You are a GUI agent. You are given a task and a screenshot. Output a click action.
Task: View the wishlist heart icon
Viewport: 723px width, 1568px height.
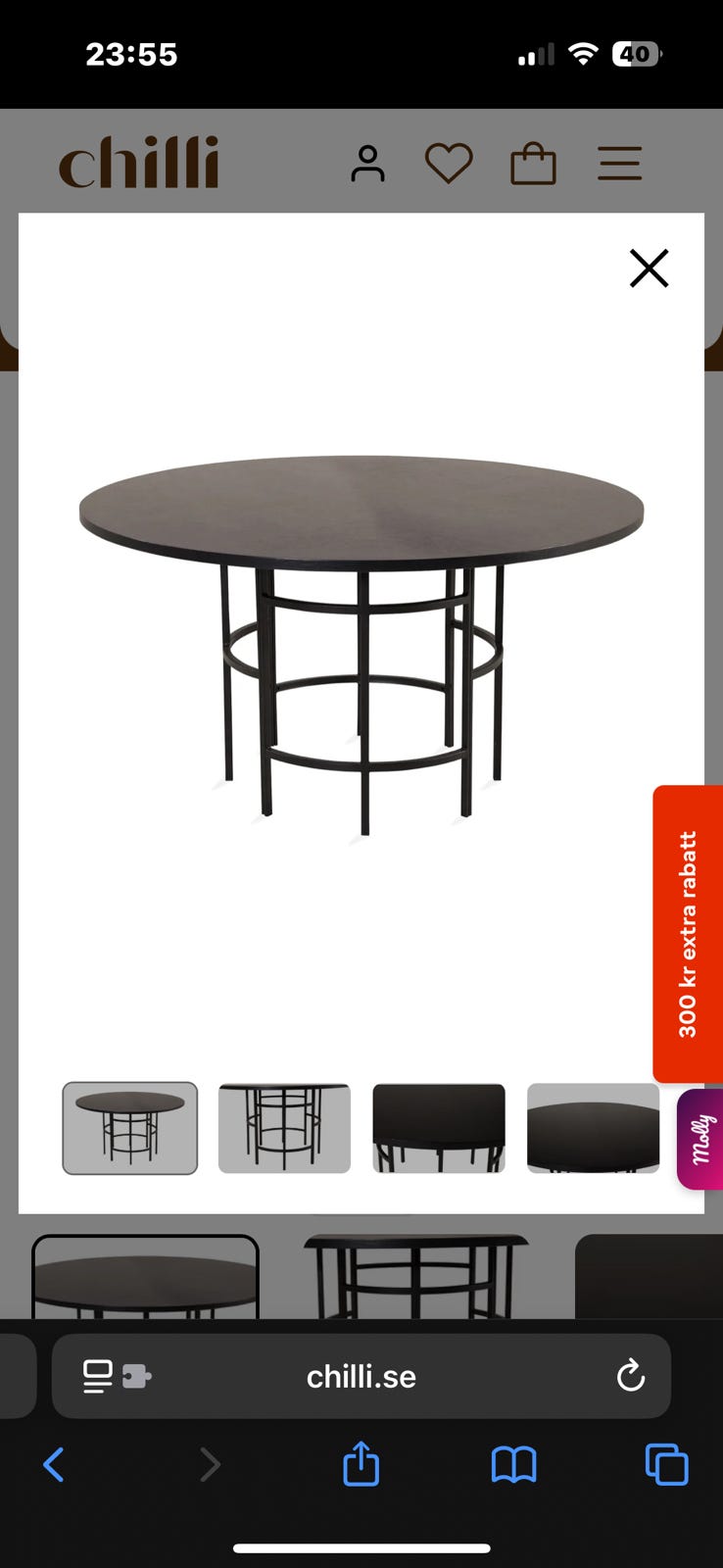(449, 164)
